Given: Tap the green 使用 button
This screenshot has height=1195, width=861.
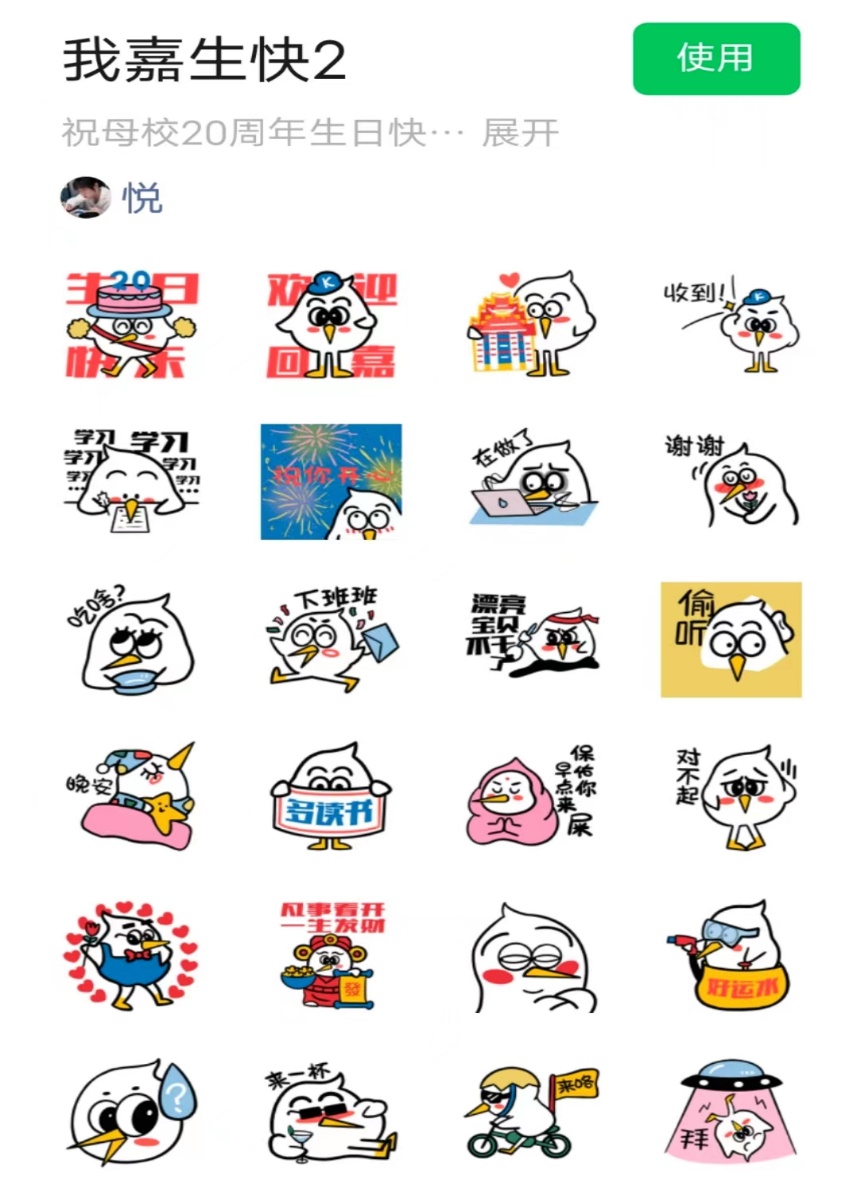Looking at the screenshot, I should coord(716,58).
